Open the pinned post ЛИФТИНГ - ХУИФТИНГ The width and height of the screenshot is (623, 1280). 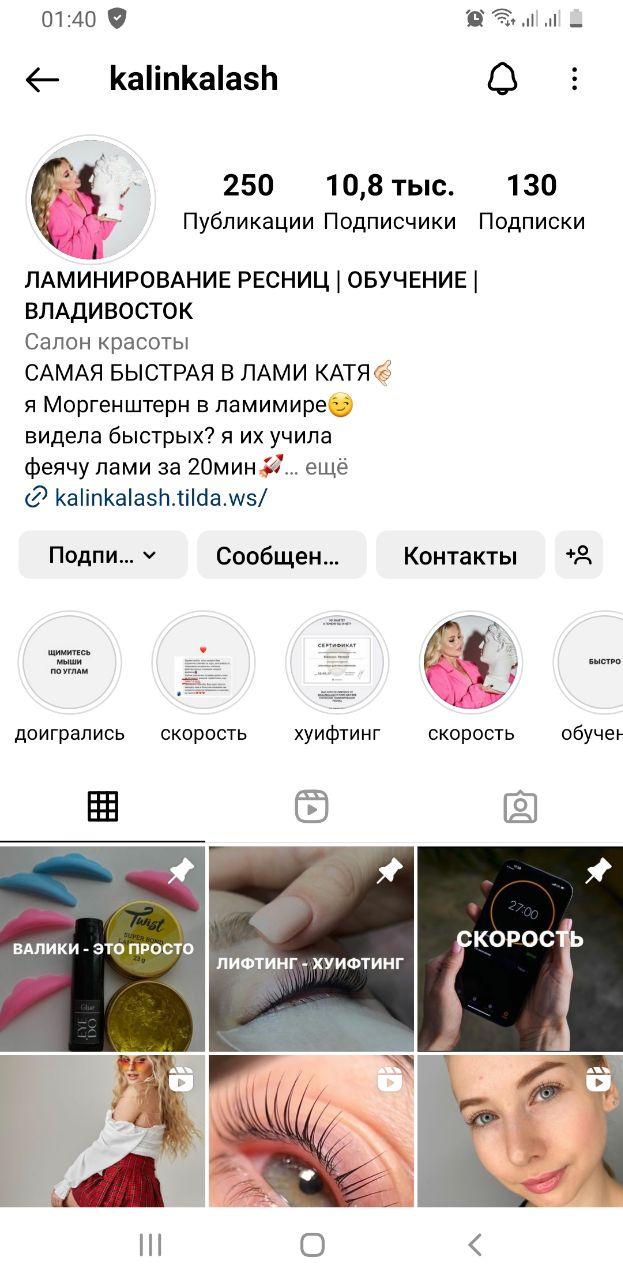click(x=311, y=949)
